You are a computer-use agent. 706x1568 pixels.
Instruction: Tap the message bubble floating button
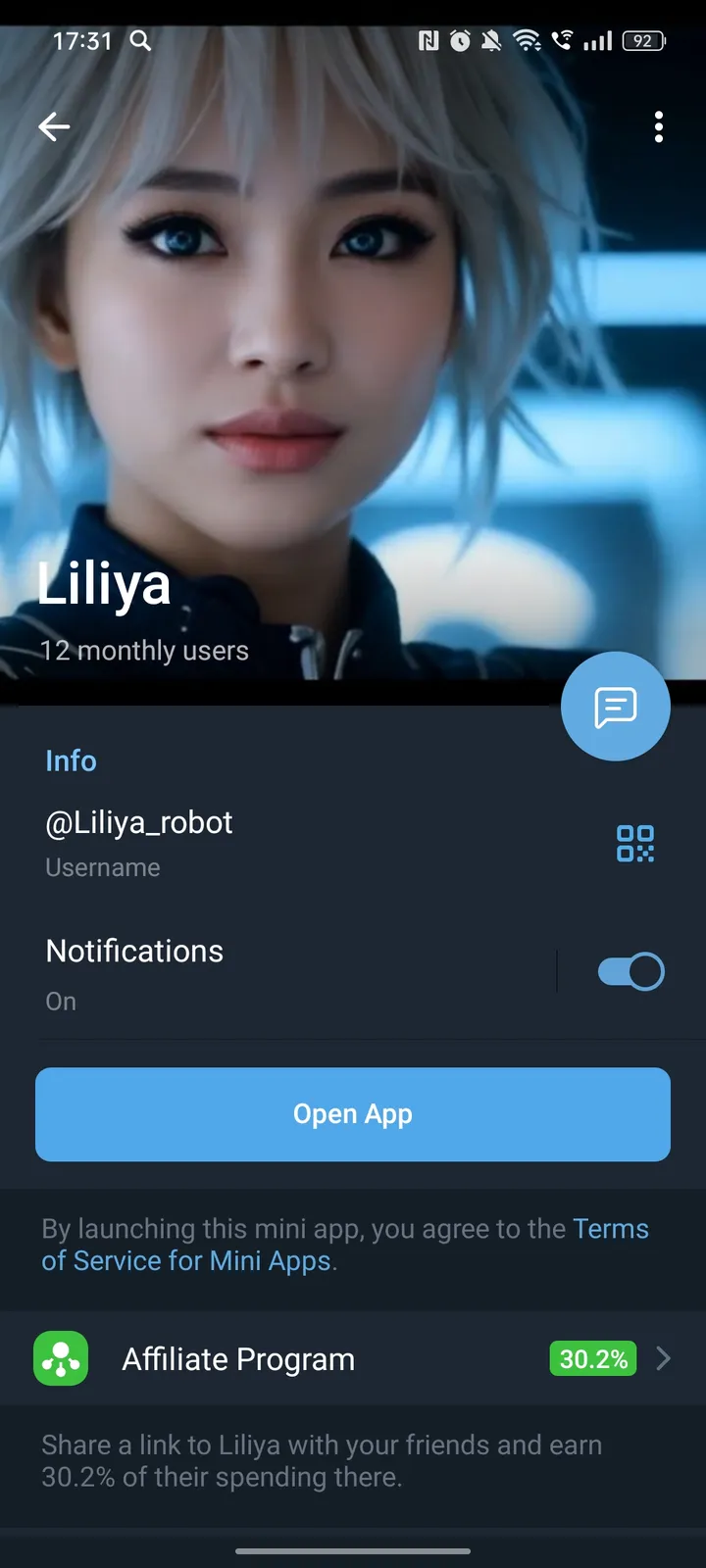[615, 706]
